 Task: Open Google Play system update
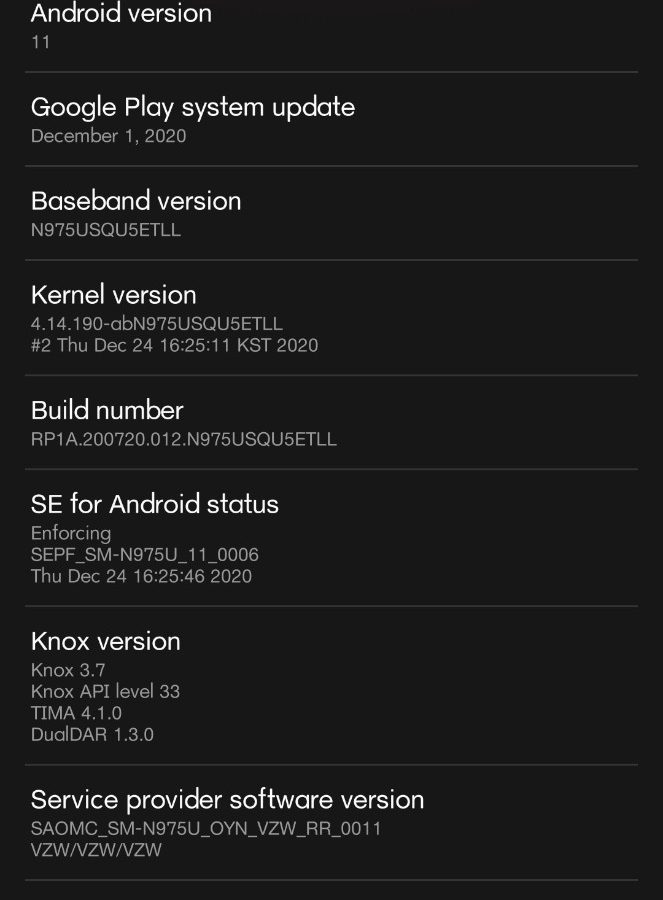330,119
